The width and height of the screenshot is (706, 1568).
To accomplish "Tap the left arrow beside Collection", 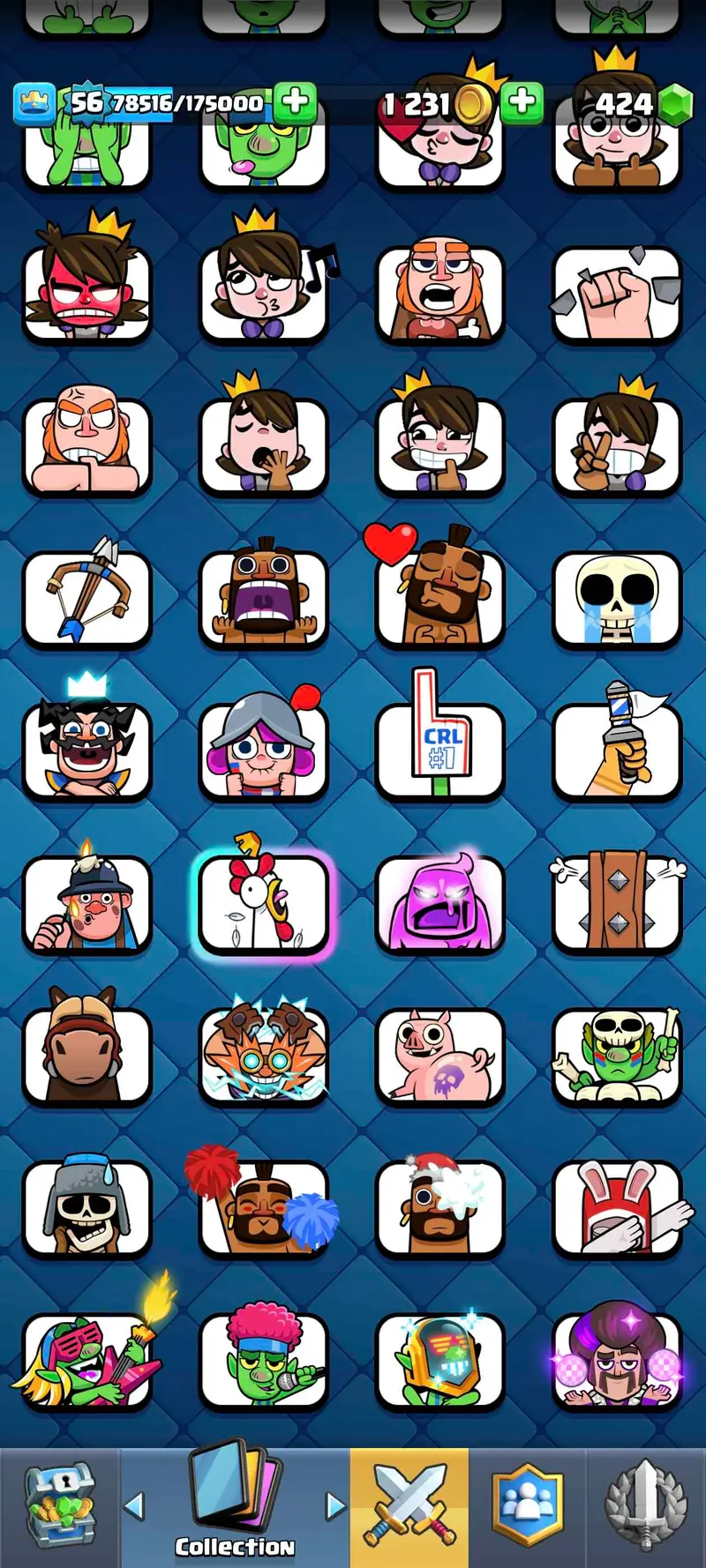I will [x=135, y=1505].
